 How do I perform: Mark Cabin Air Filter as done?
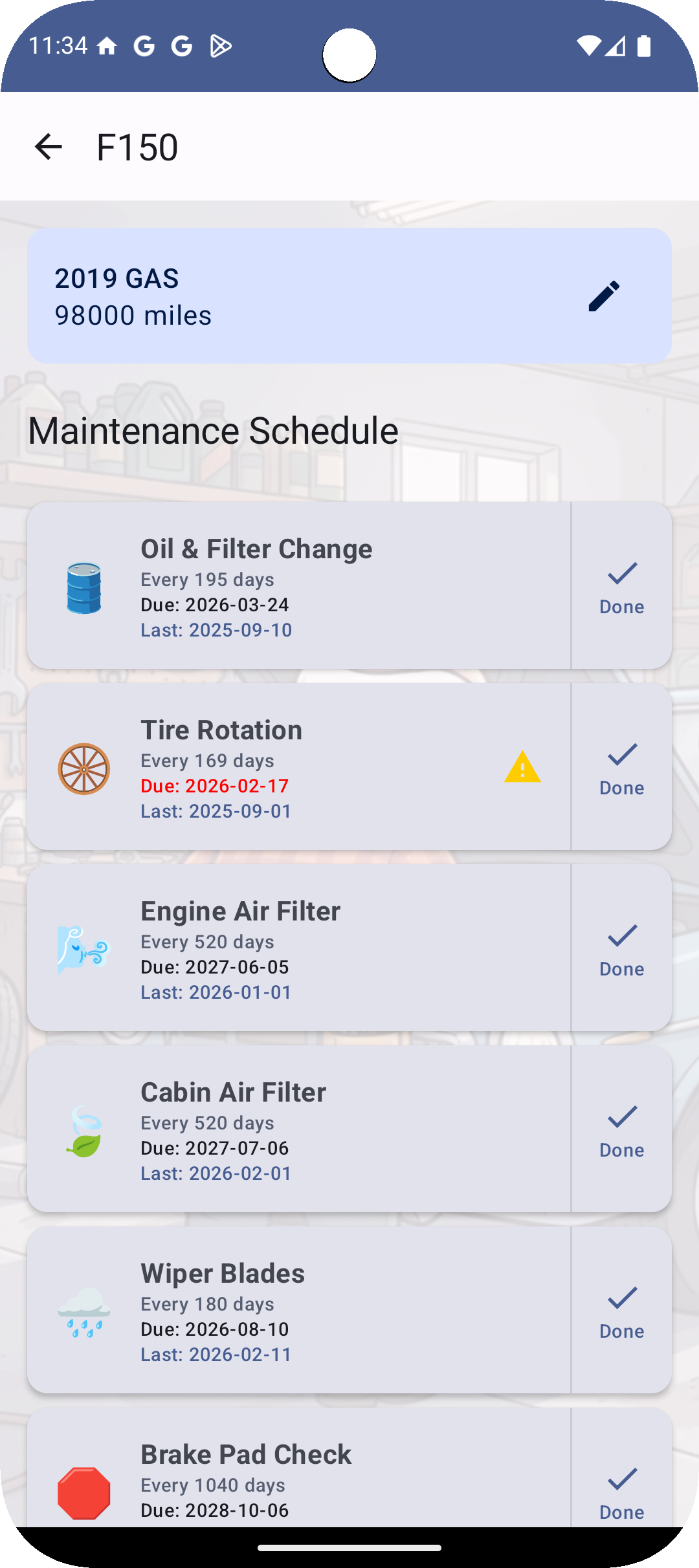coord(621,1129)
